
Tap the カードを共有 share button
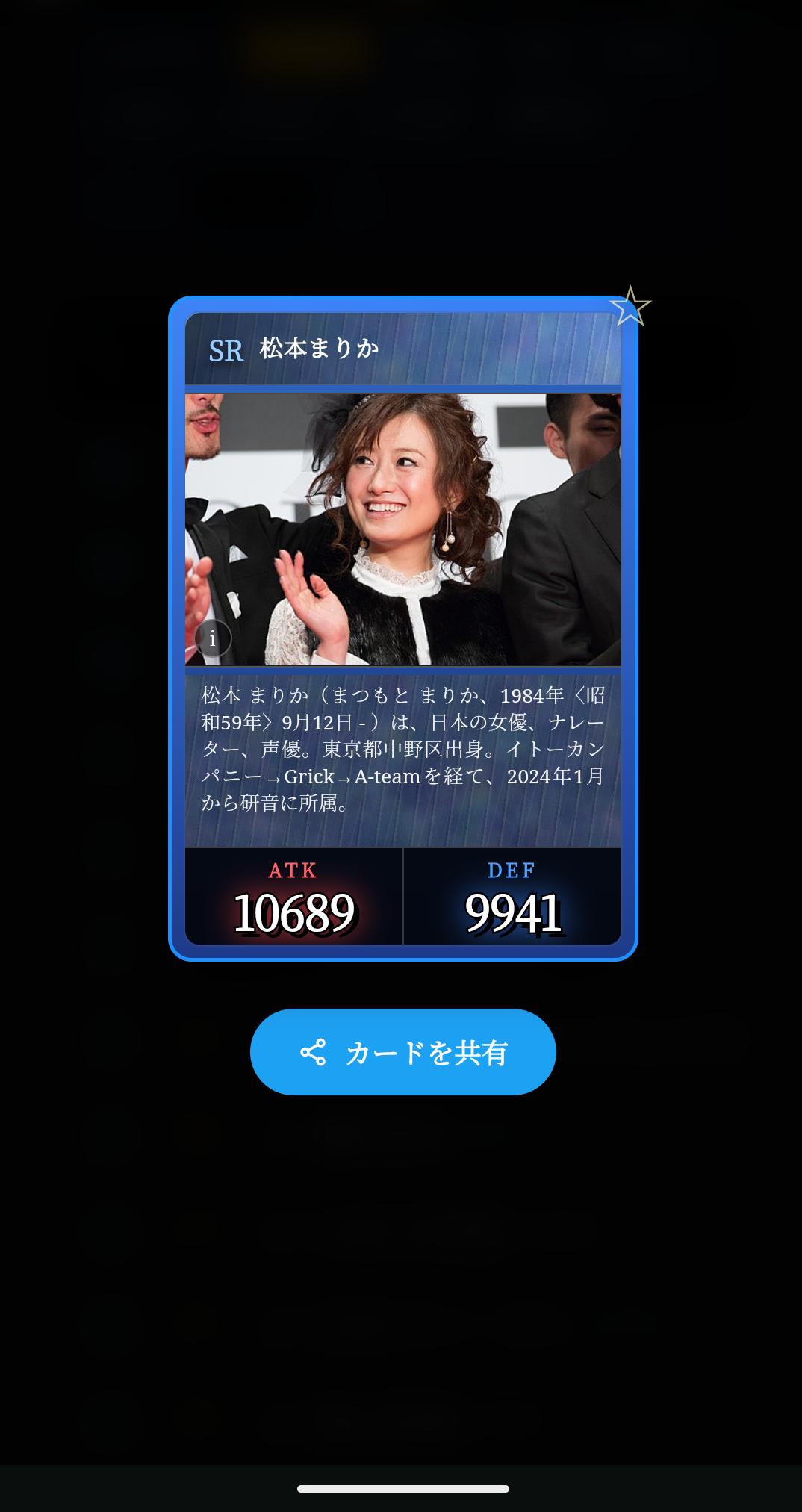pos(403,1052)
